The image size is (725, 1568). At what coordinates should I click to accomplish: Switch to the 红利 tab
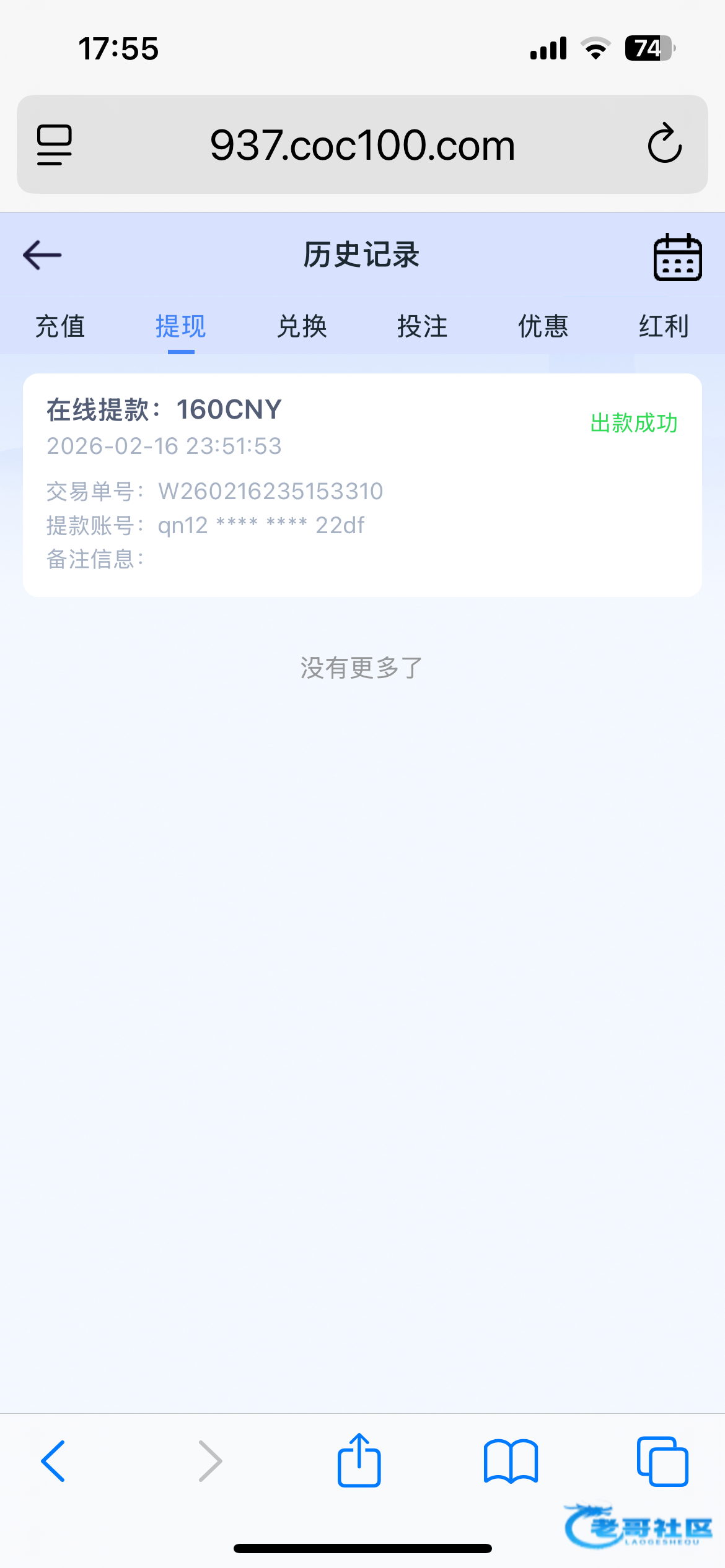point(664,326)
